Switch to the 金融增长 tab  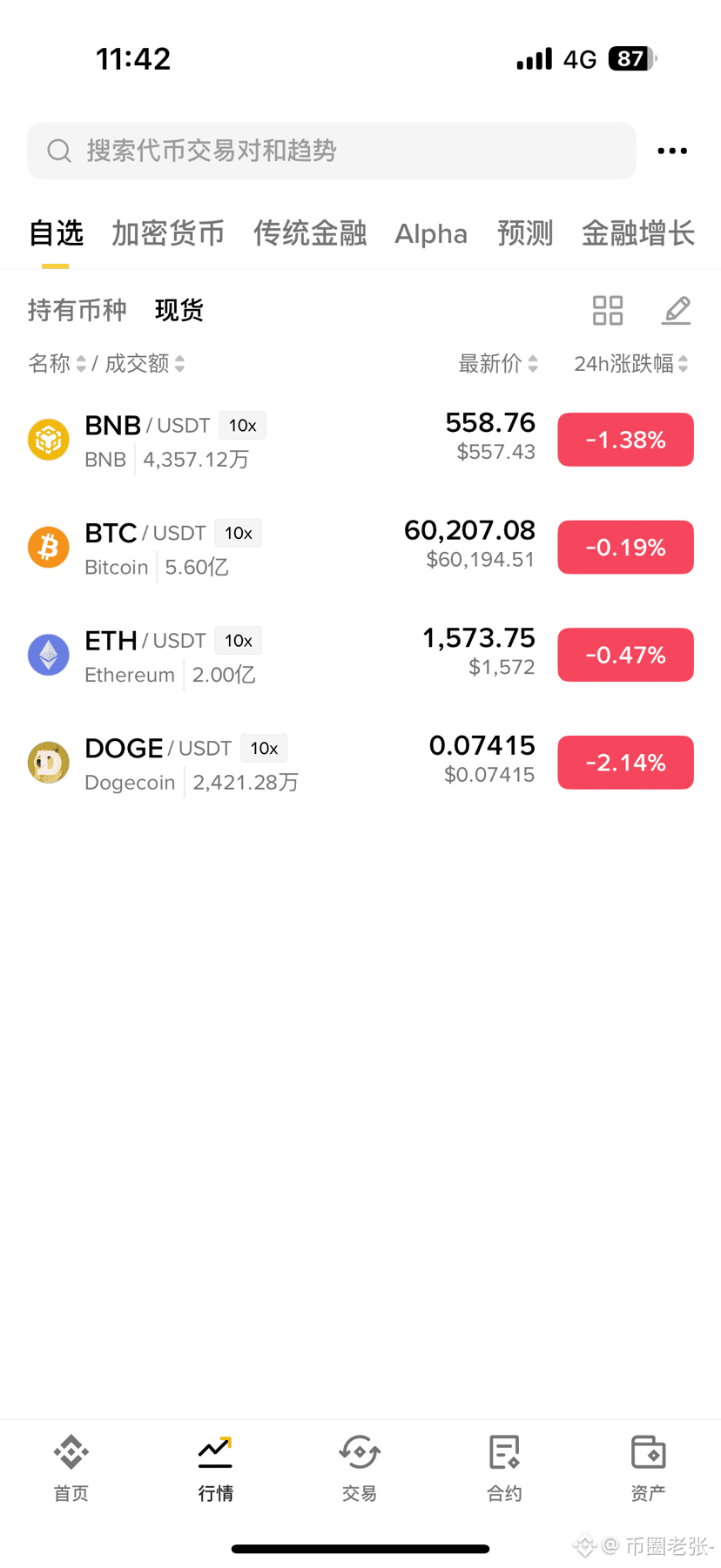coord(638,233)
